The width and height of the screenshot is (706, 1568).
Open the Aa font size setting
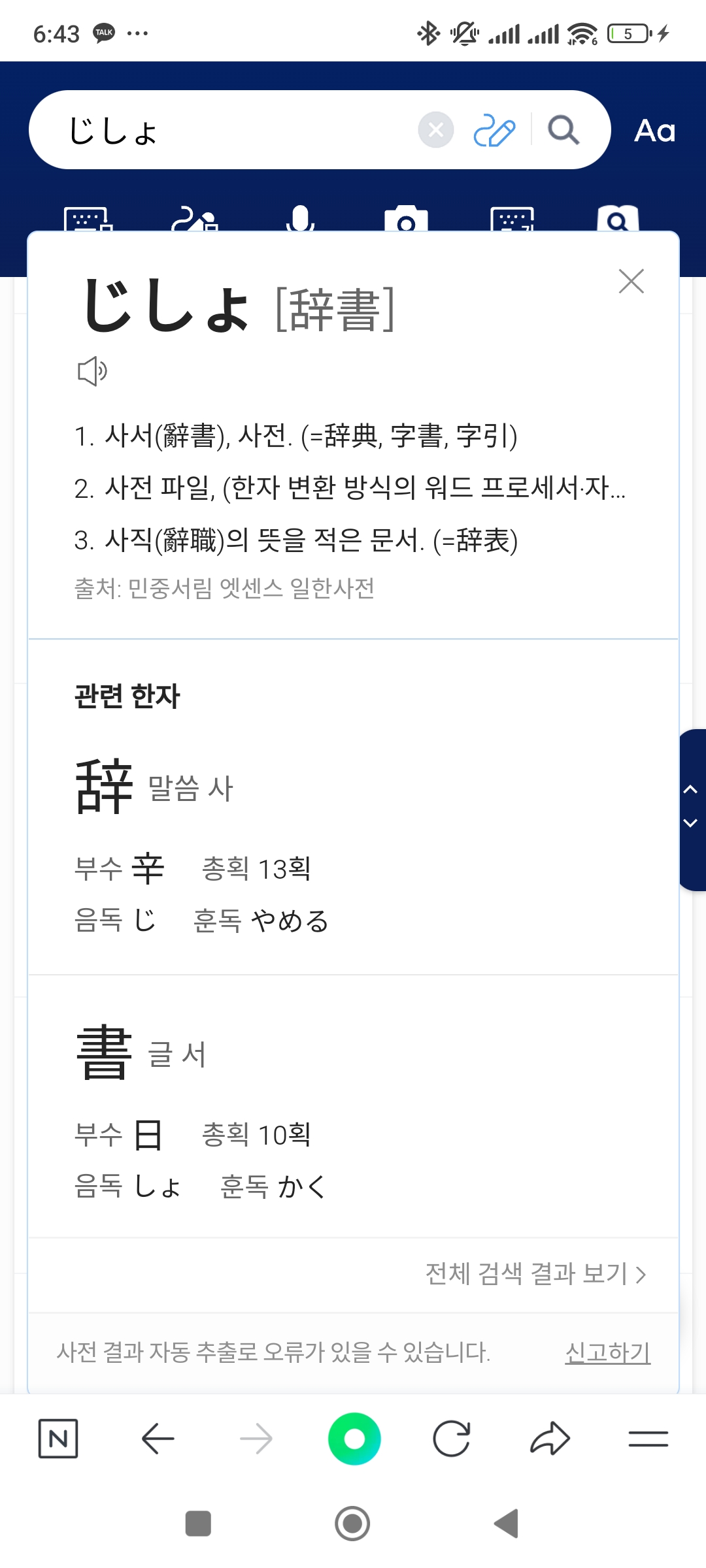pos(654,131)
